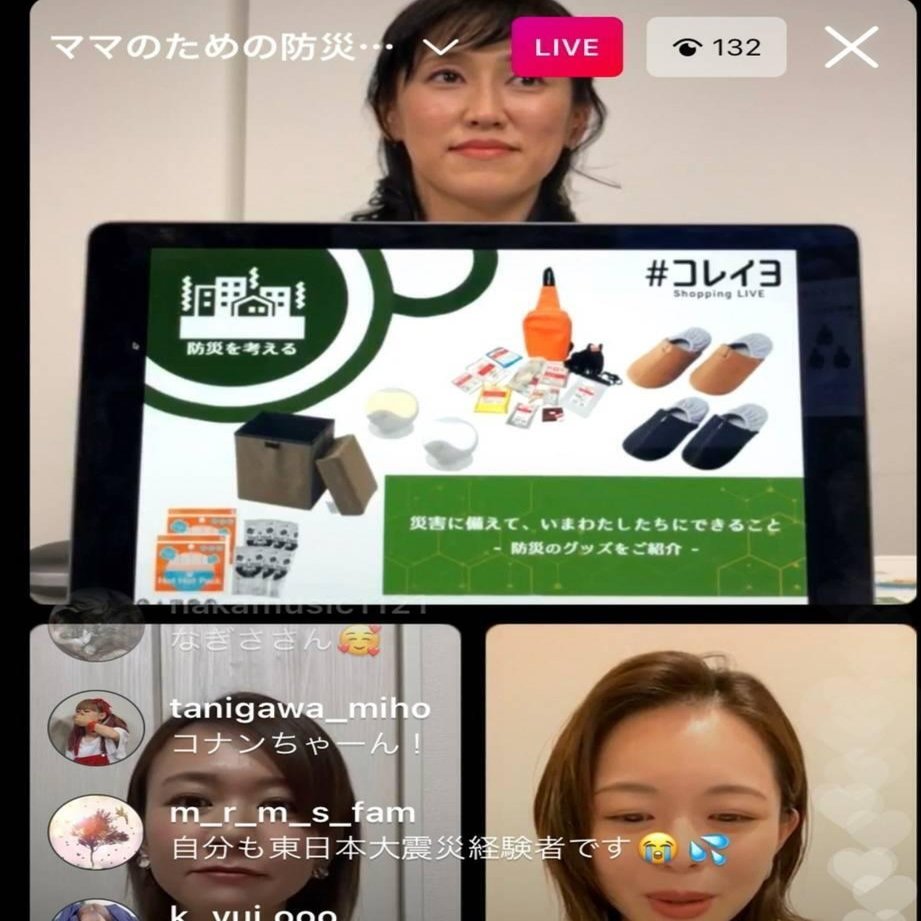Close the live broadcast
921x921 pixels.
pos(851,47)
